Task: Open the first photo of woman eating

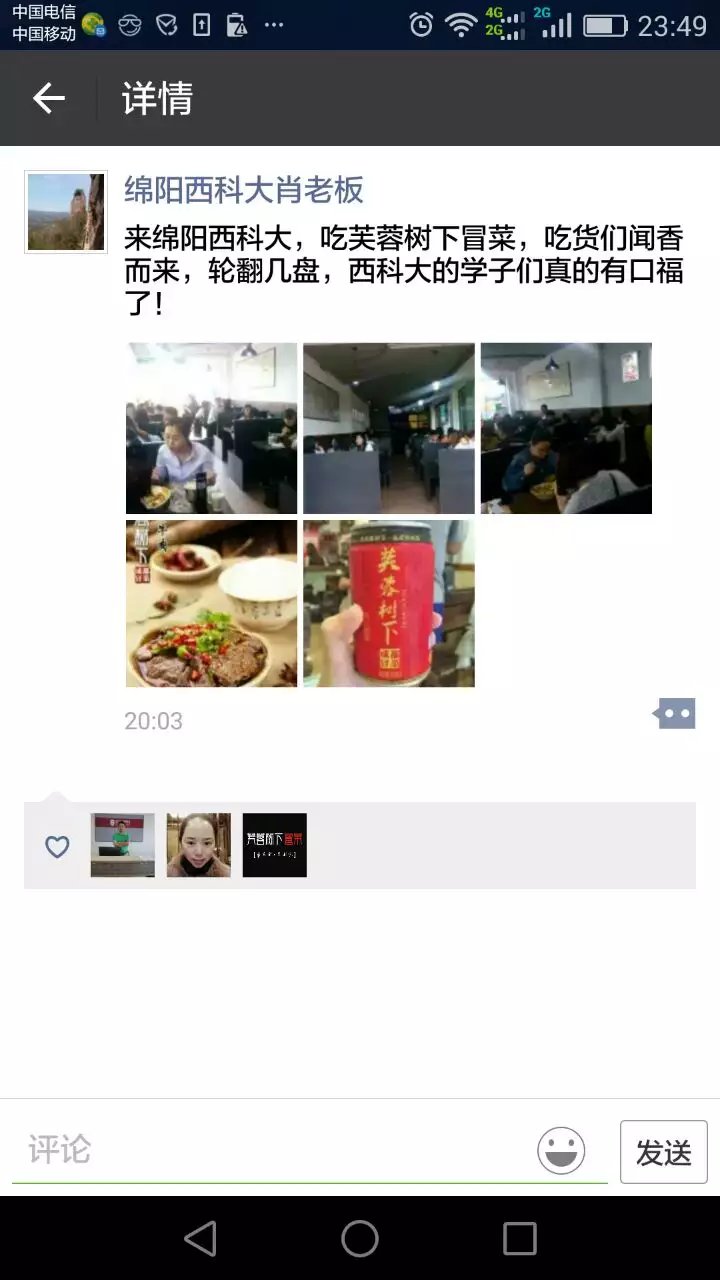Action: click(x=211, y=428)
